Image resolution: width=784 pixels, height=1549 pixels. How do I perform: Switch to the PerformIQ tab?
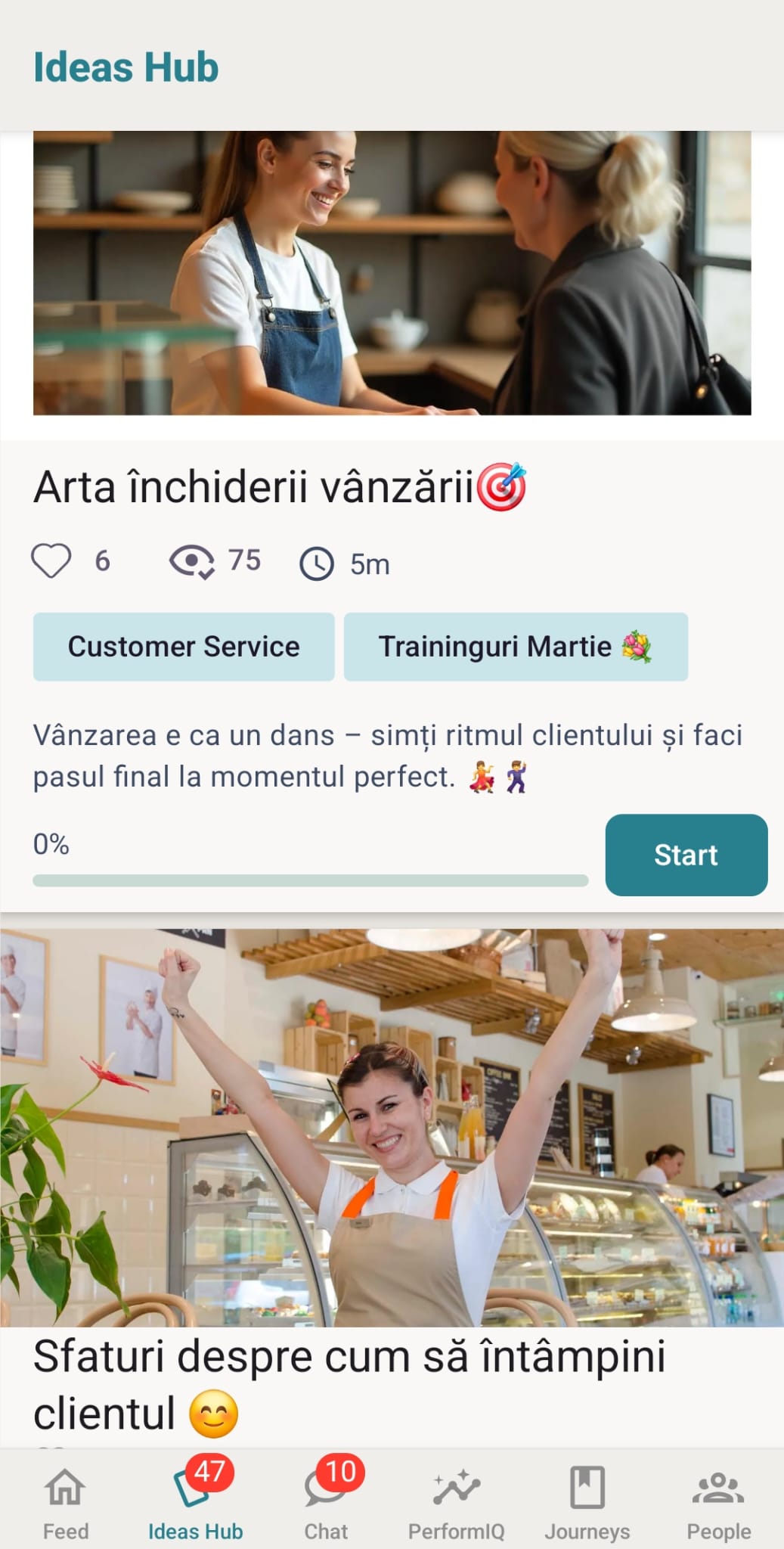tap(457, 1501)
